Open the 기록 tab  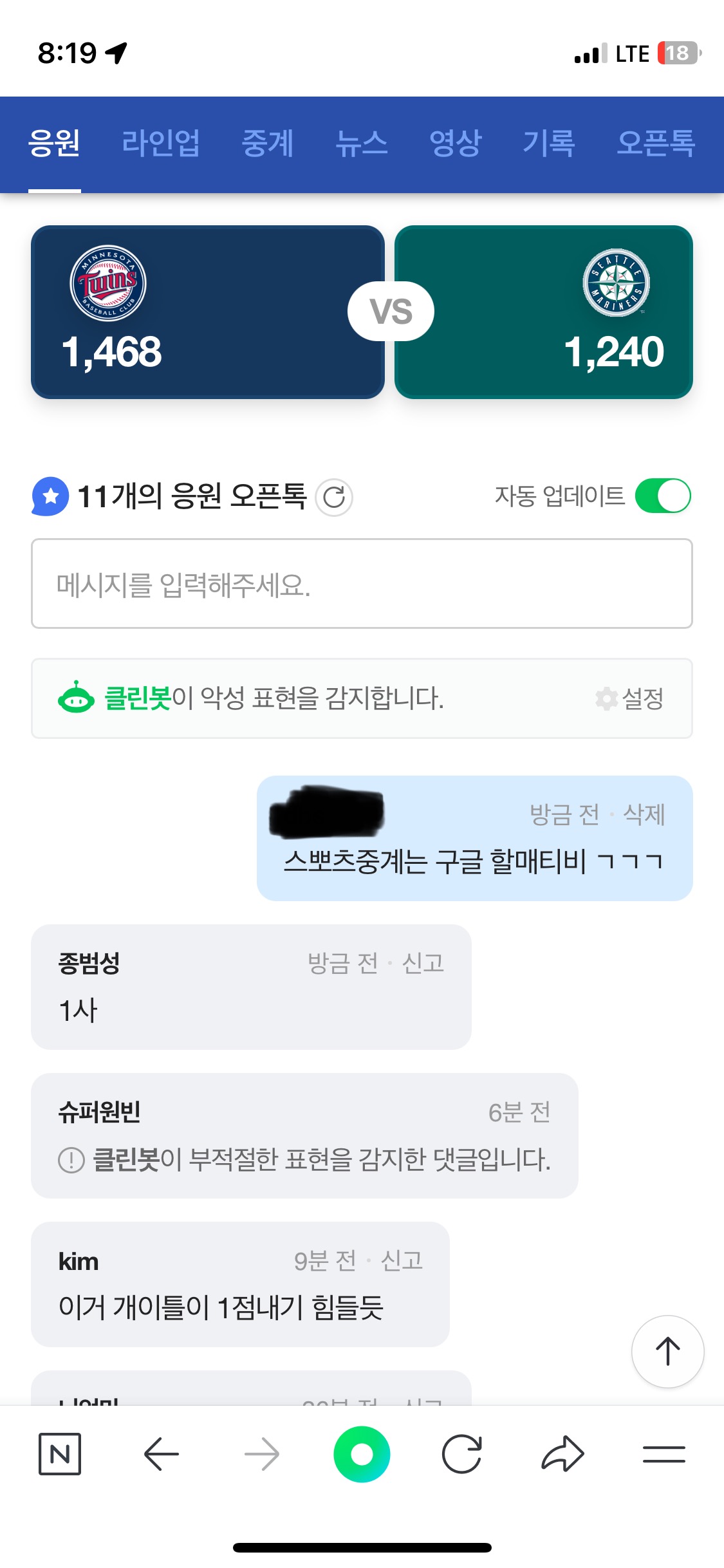549,143
